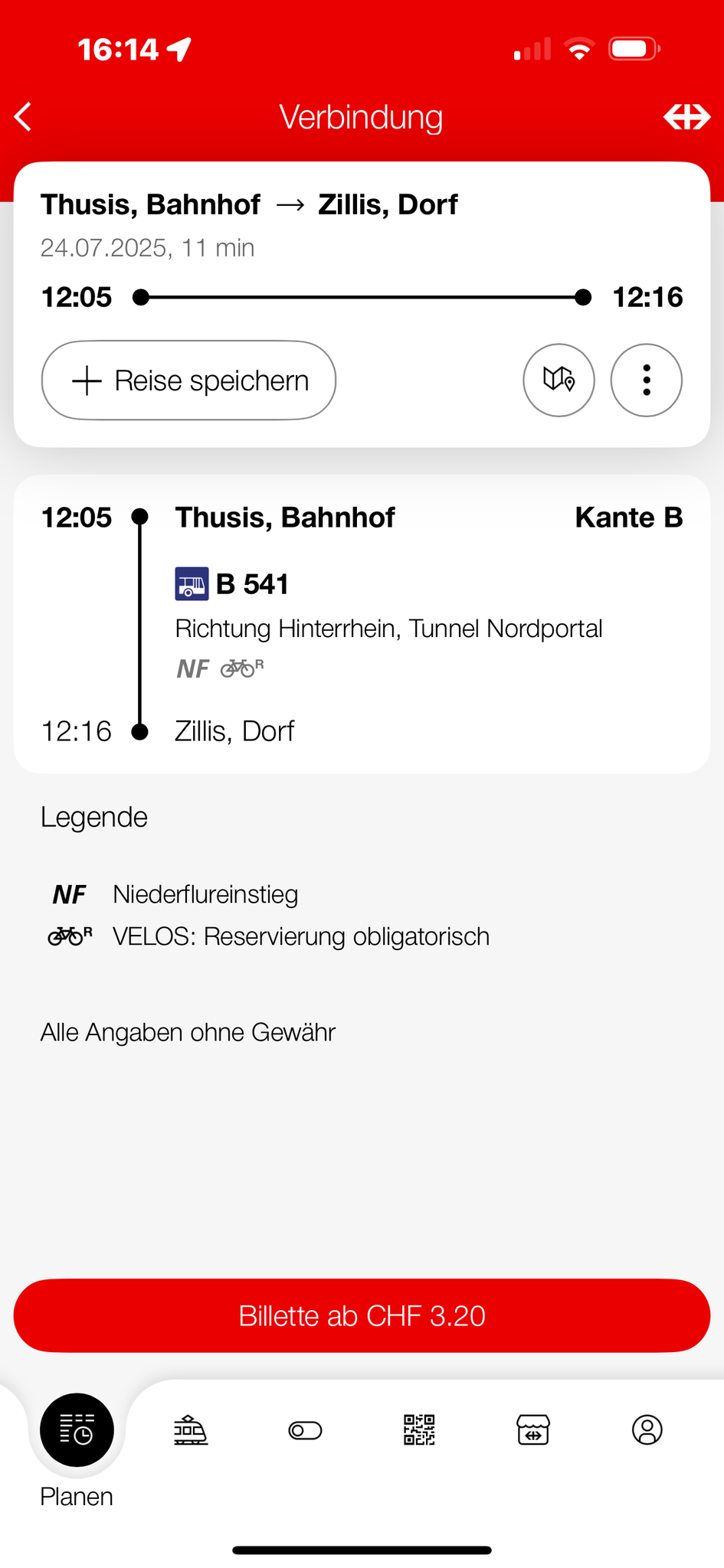Switch to the Planen tab

pos(77,1430)
